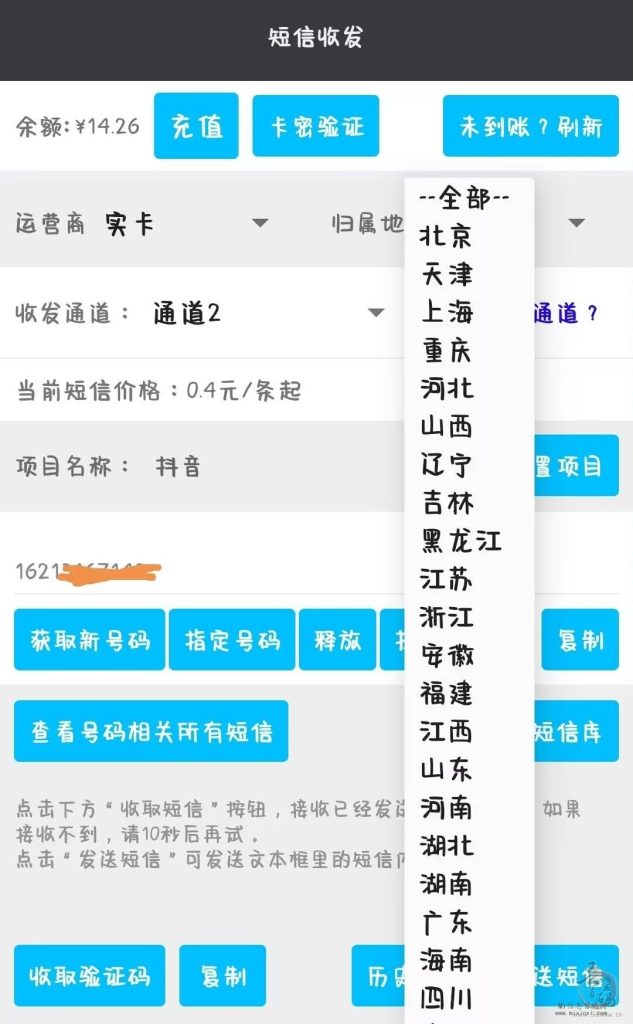The image size is (633, 1024).
Task: Tap 收取验证码 to receive code
Action: coord(89,975)
